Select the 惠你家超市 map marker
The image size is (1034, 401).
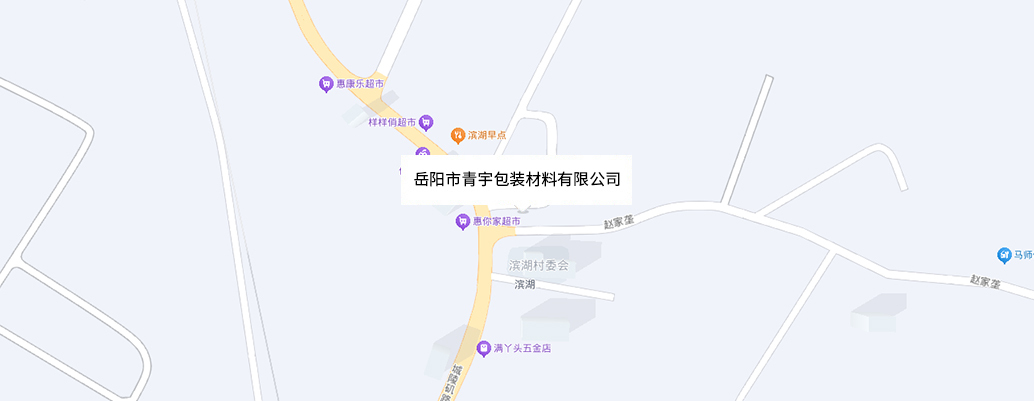click(462, 221)
